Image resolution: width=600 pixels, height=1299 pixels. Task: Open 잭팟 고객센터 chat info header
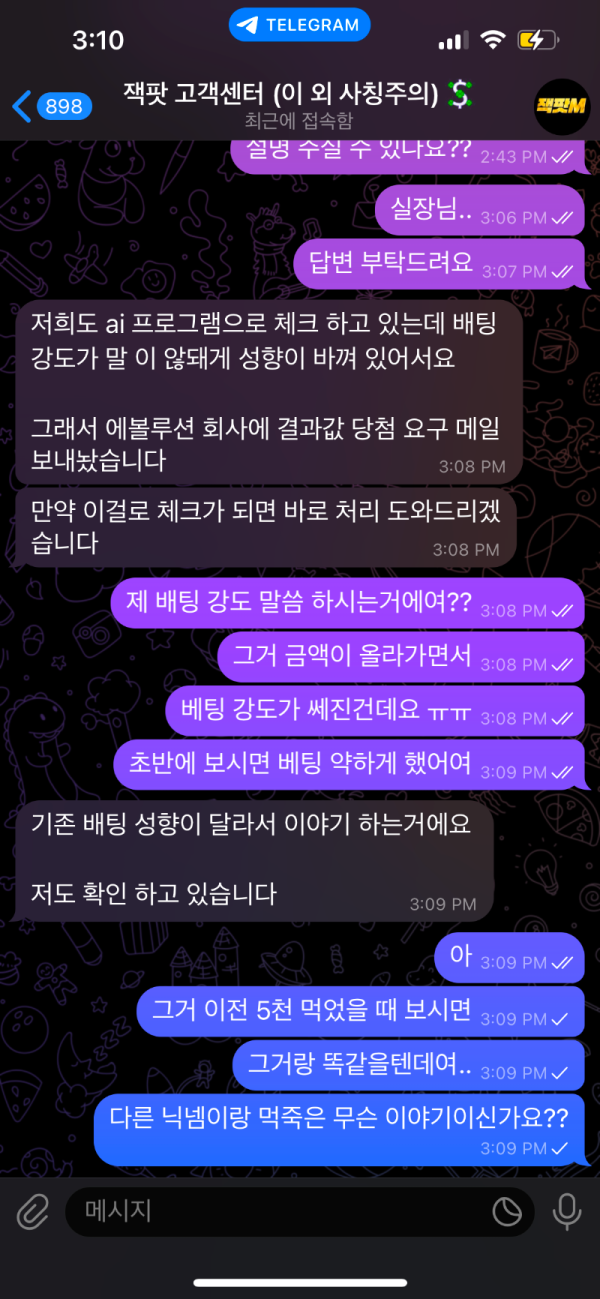297,106
